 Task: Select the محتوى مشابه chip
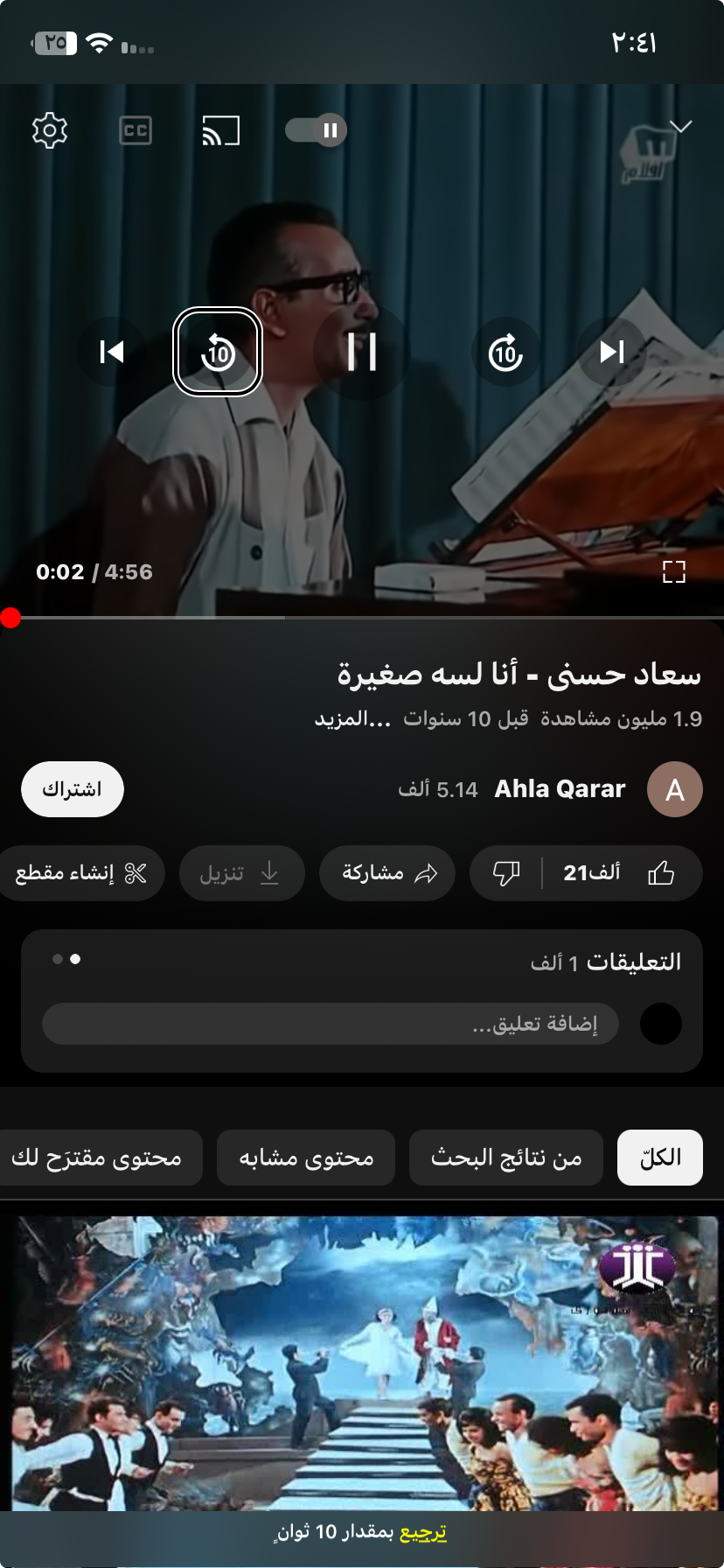(306, 1158)
